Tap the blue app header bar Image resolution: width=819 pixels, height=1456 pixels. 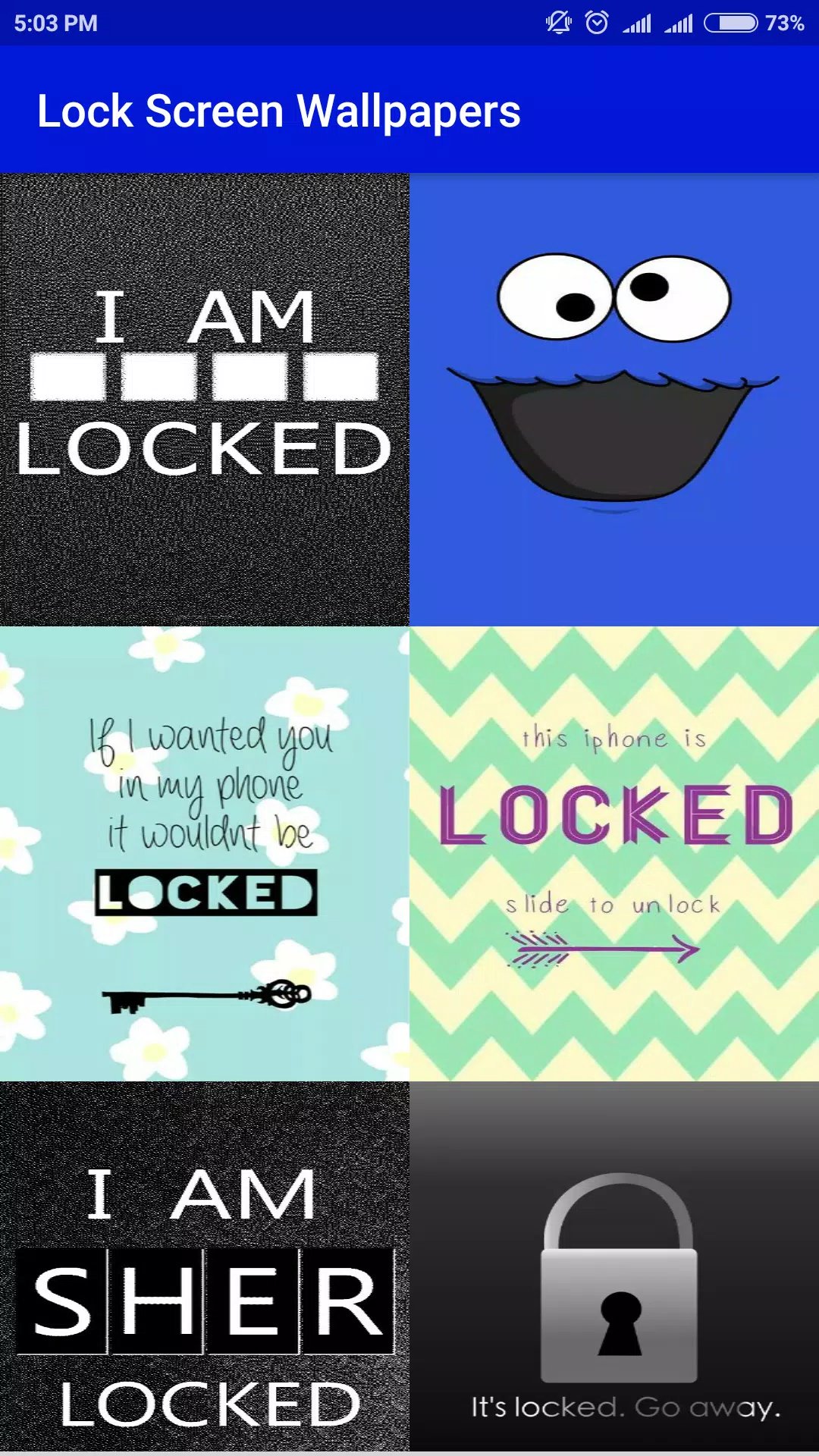coord(667,110)
